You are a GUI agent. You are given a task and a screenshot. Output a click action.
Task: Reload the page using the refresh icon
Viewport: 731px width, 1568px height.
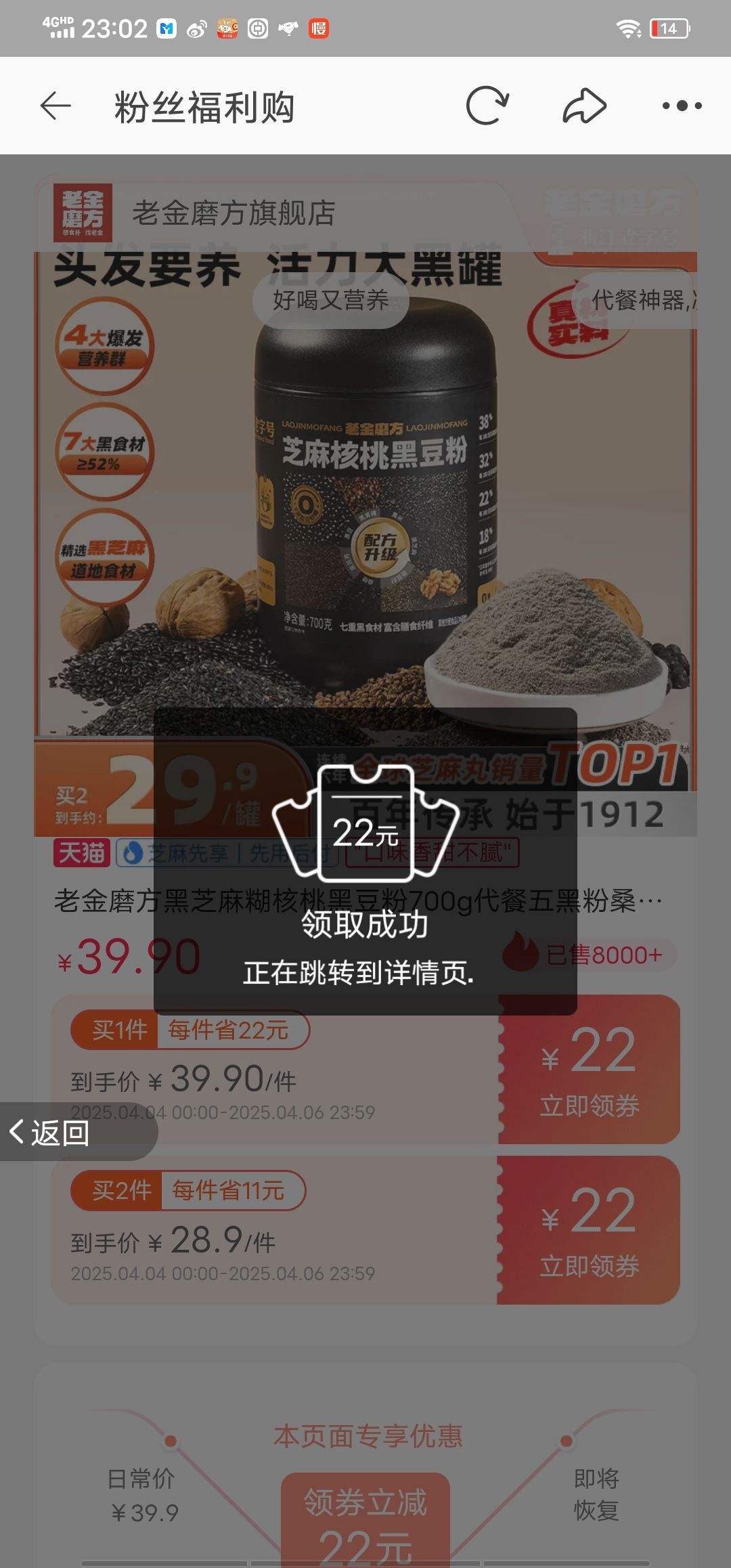(x=489, y=106)
